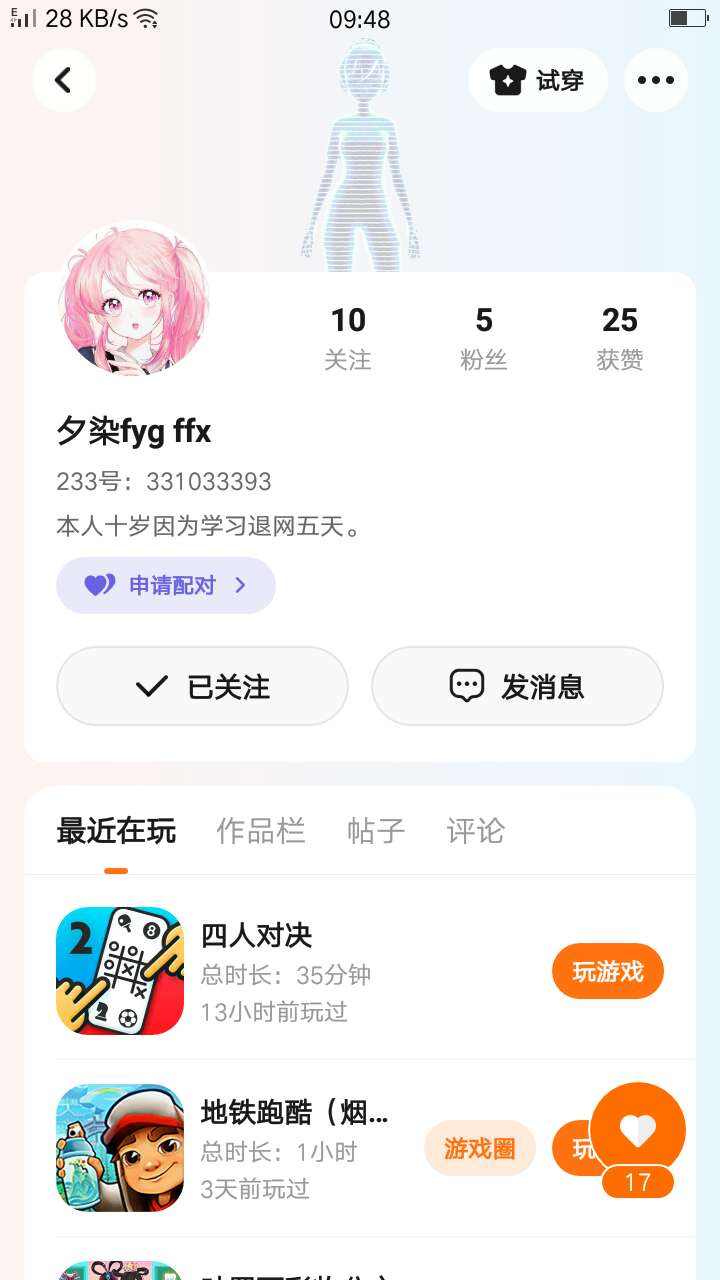
Task: Switch to the 作品栏 tab
Action: (261, 831)
